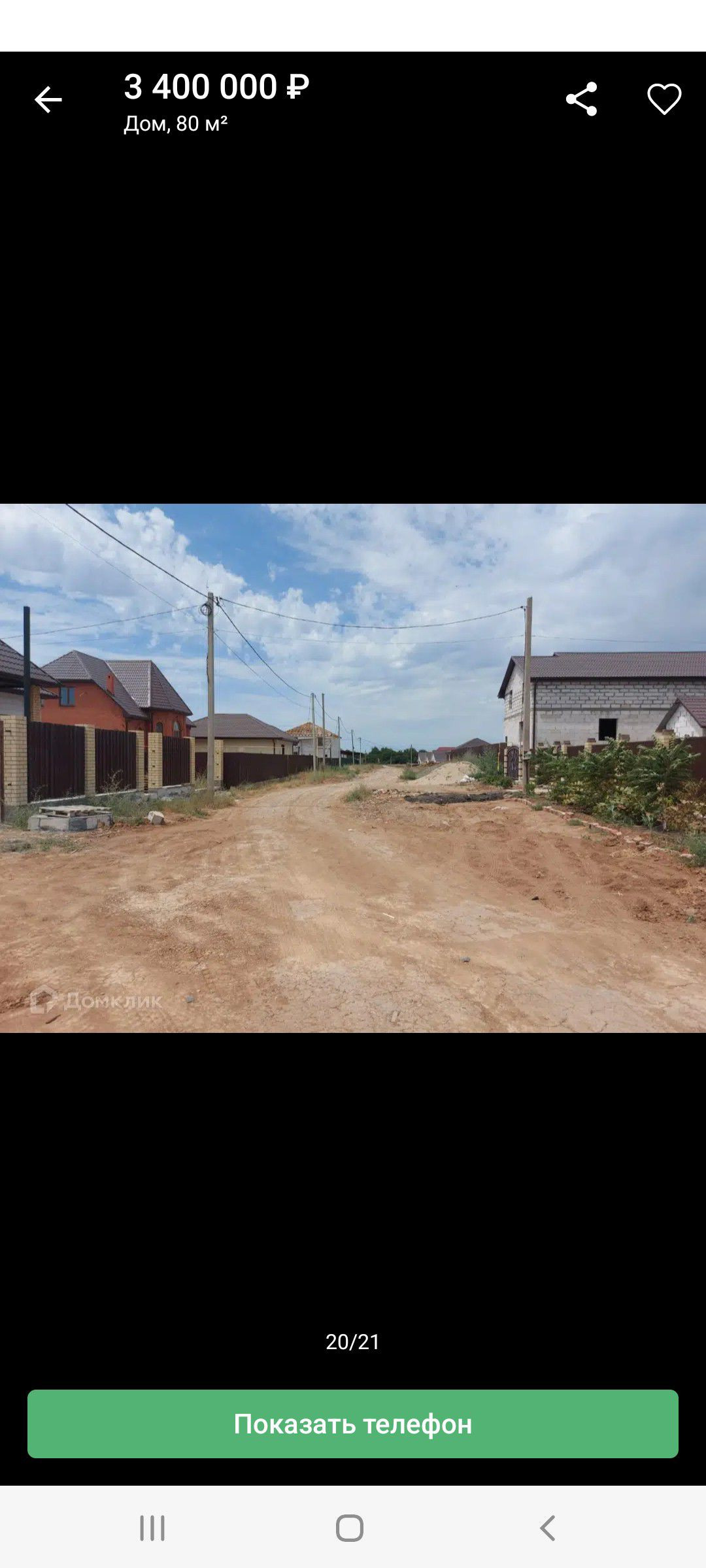This screenshot has height=1568, width=706.
Task: Go to the system home screen
Action: pos(350,1528)
